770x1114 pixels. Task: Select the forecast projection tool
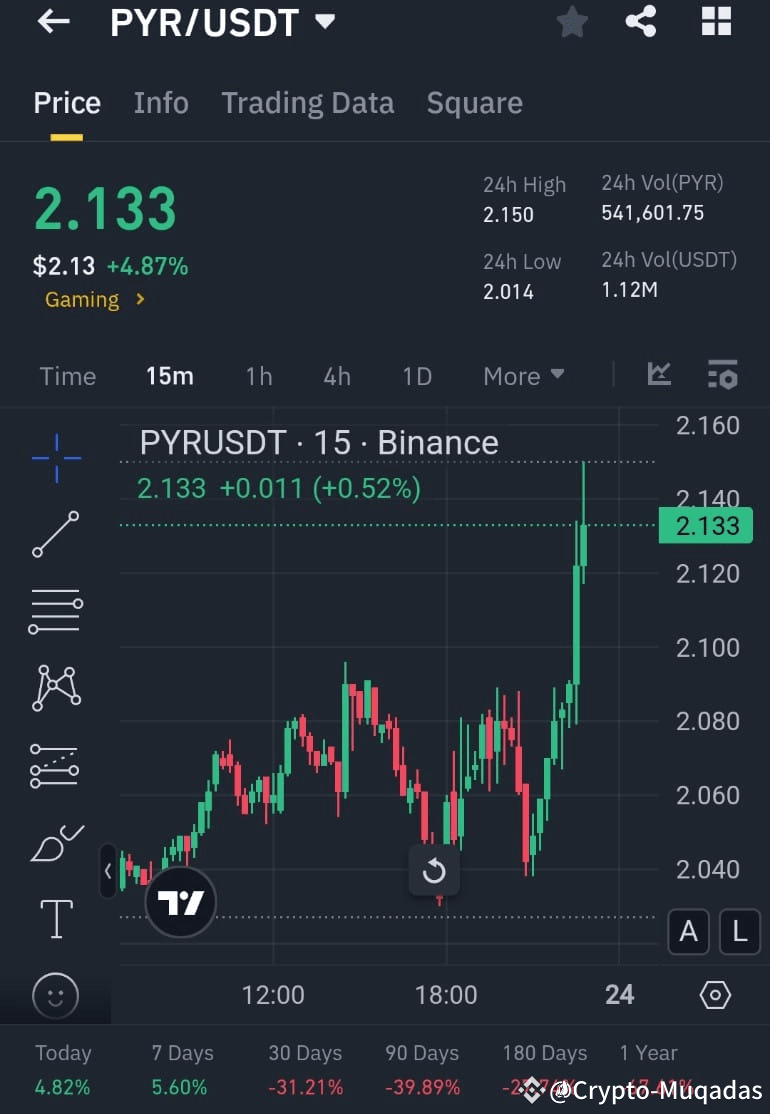[54, 765]
